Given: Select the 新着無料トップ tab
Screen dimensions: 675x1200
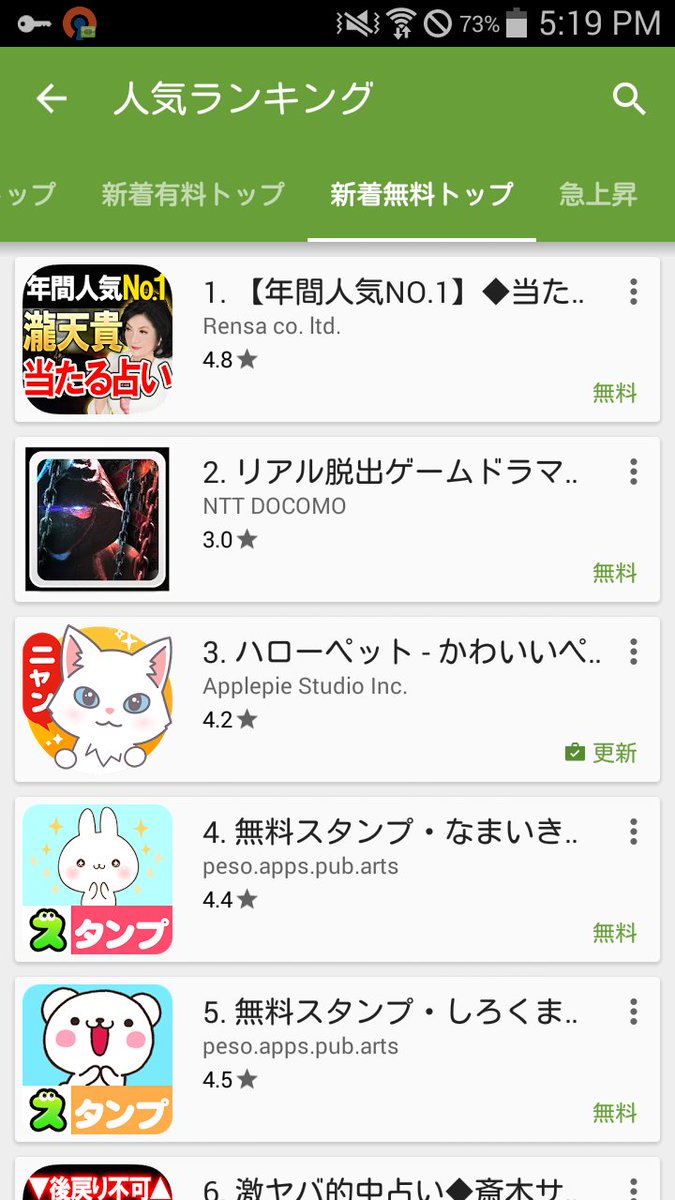Looking at the screenshot, I should [x=422, y=194].
